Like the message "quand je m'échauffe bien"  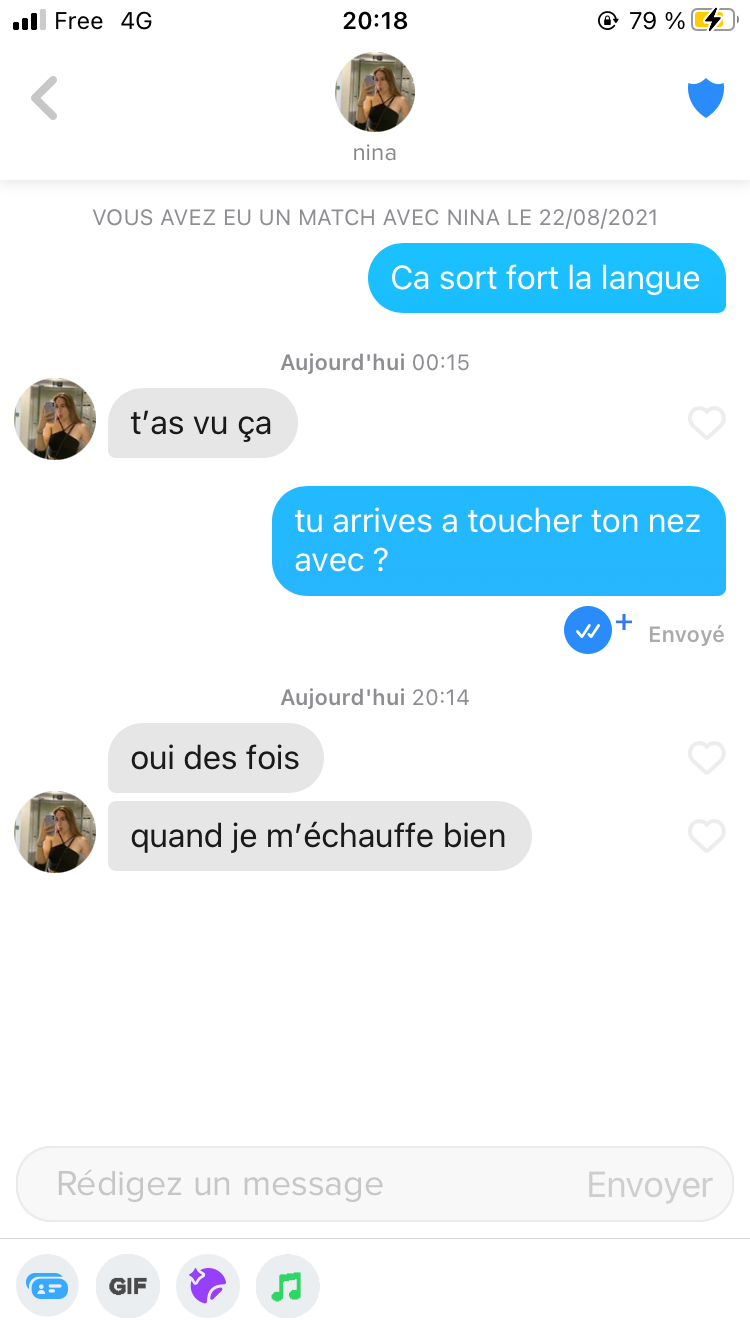point(706,835)
